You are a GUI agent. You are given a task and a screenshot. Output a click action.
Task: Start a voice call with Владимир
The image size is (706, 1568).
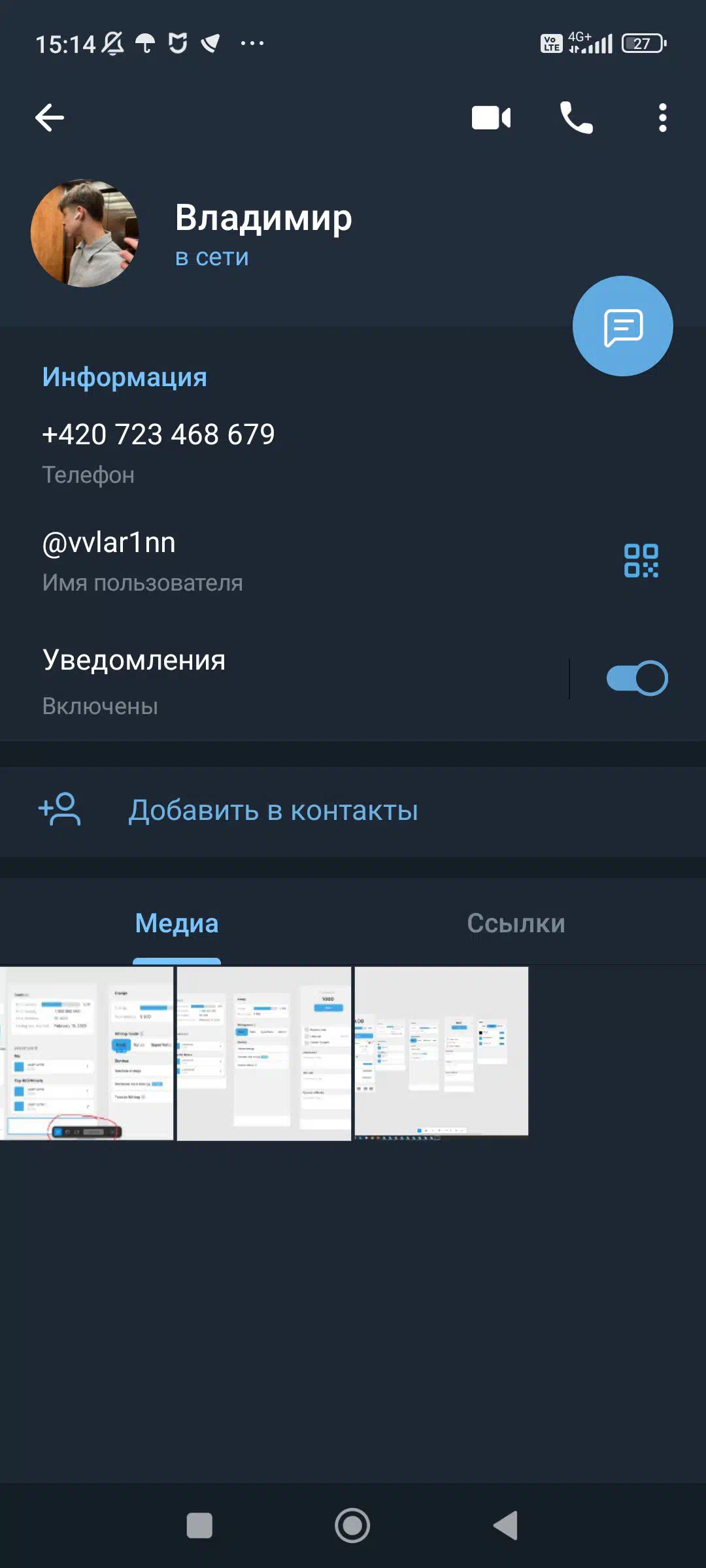tap(577, 118)
